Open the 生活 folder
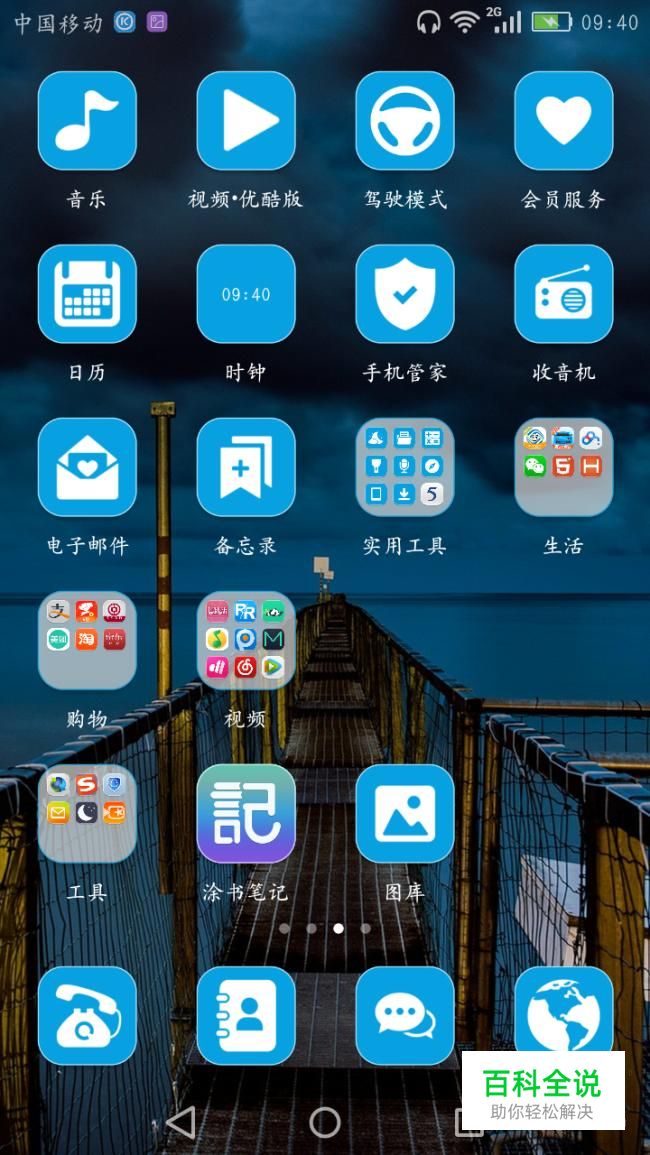This screenshot has width=650, height=1155. coord(564,467)
